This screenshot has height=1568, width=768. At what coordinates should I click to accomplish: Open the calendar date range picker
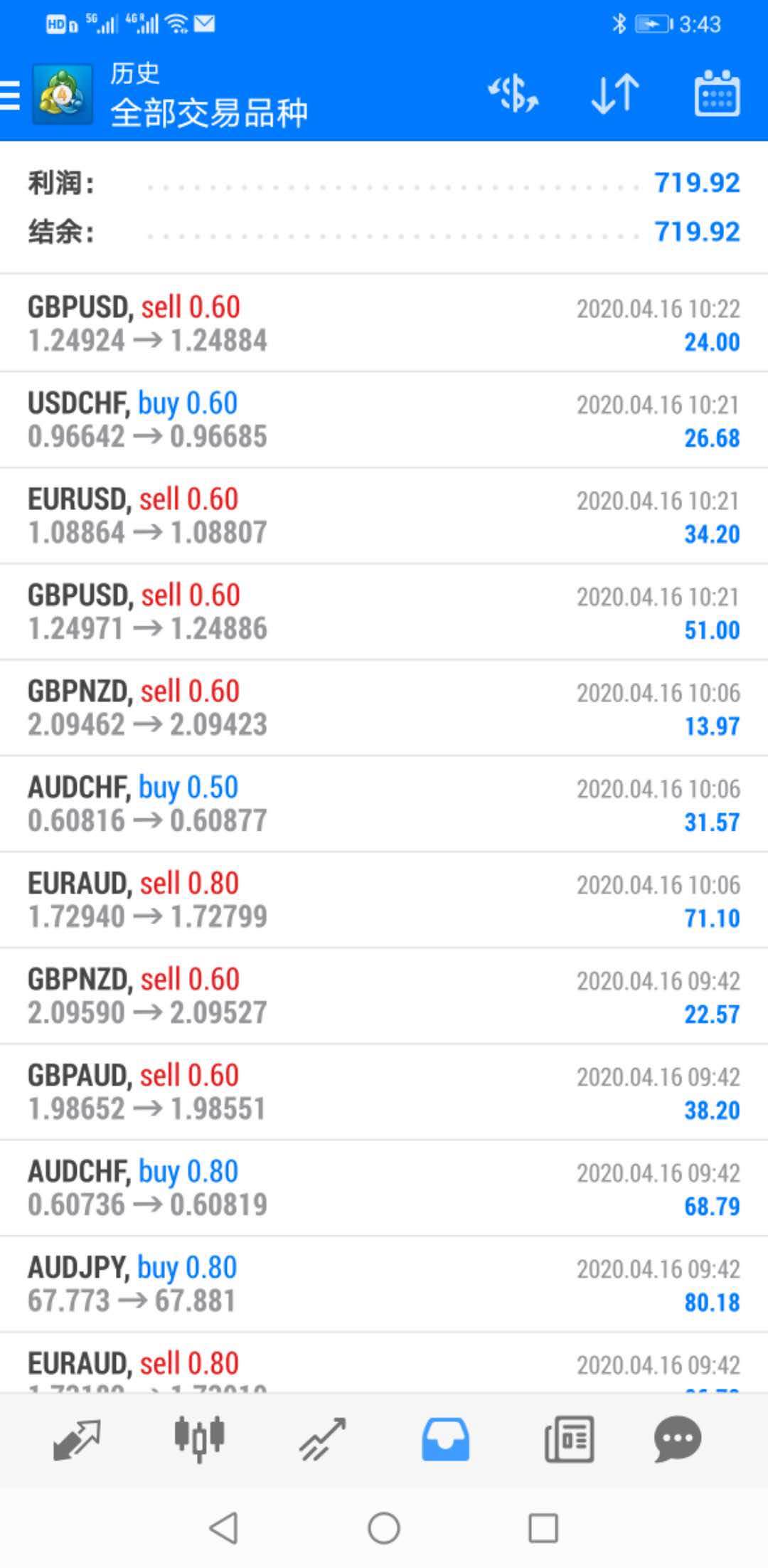click(x=717, y=94)
